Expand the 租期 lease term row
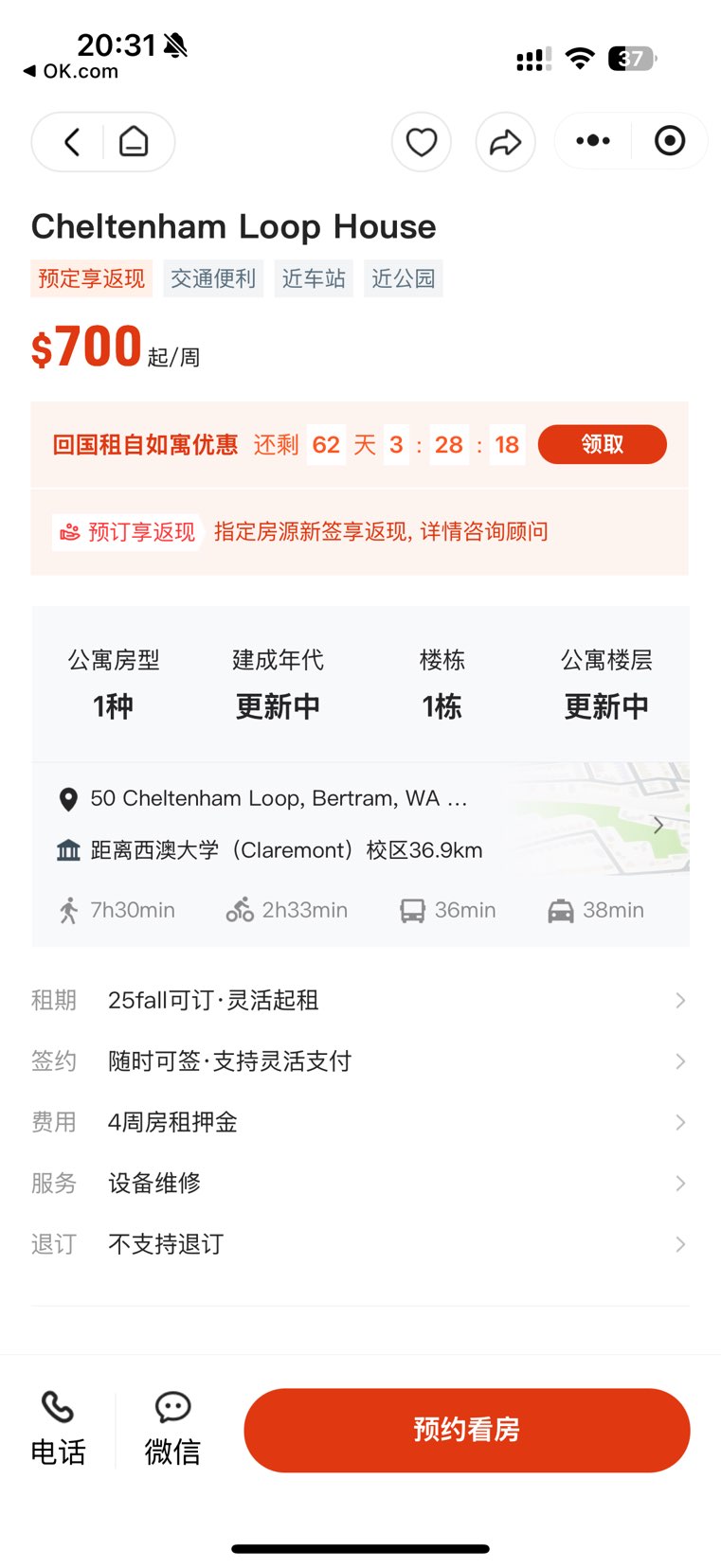This screenshot has width=721, height=1568. (360, 1000)
